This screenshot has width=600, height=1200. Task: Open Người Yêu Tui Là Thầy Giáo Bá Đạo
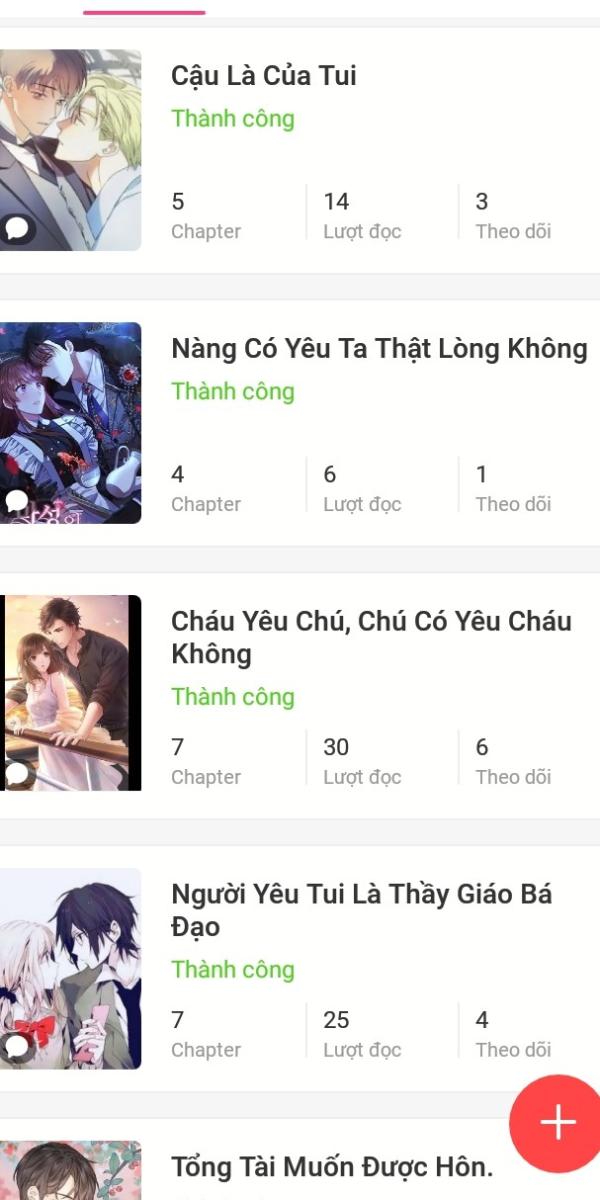point(361,910)
